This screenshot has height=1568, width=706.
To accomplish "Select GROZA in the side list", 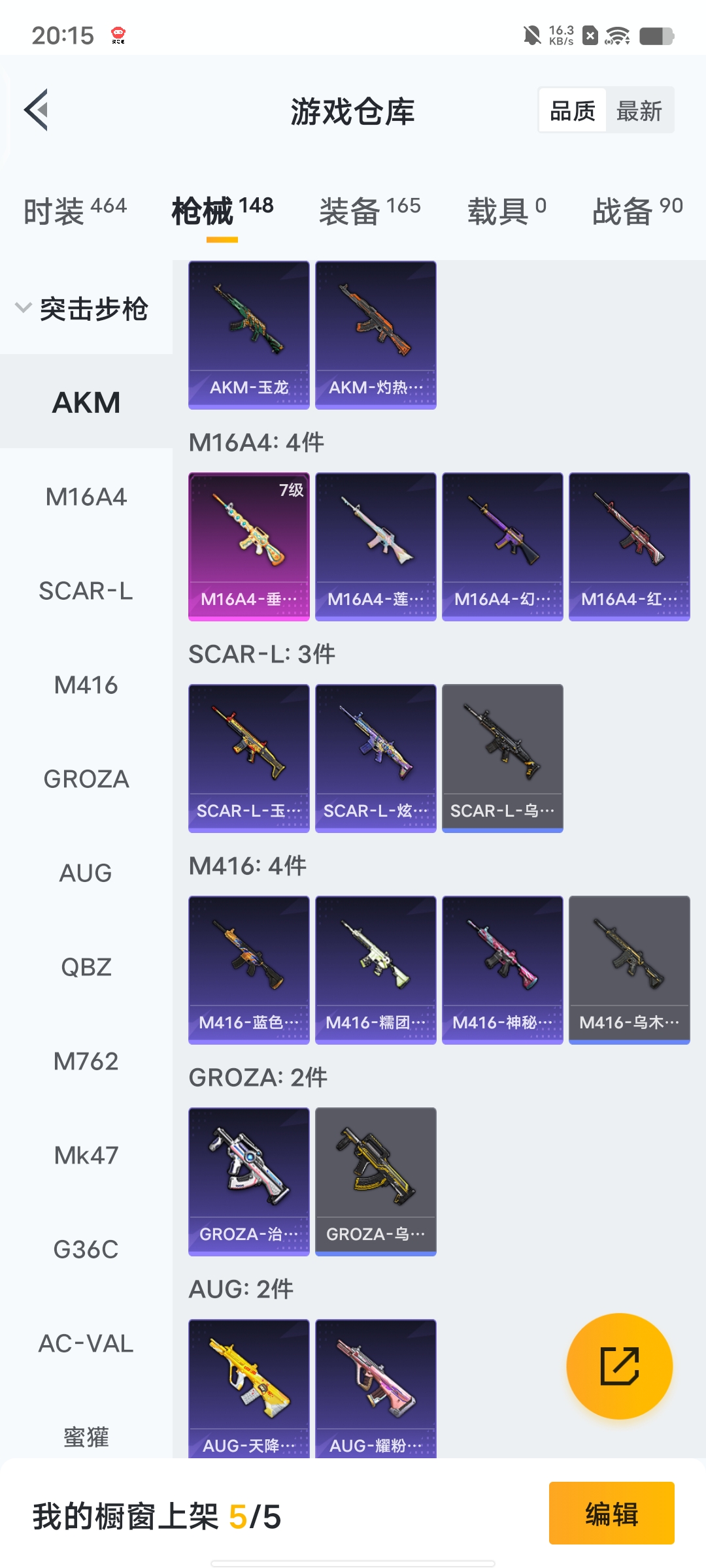I will (86, 779).
